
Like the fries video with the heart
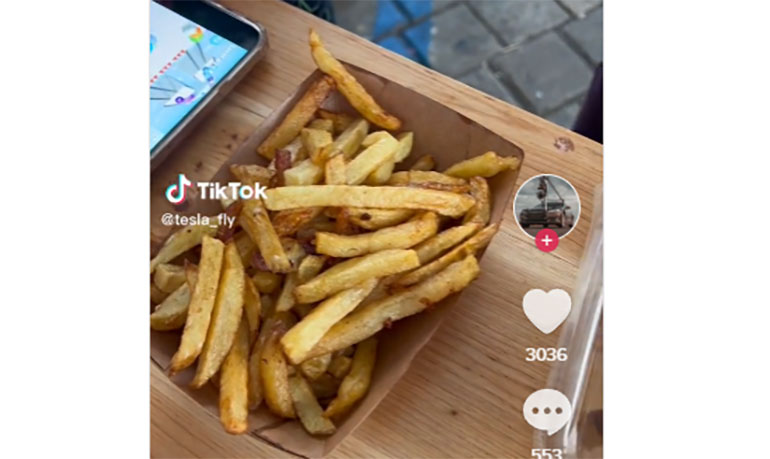coord(546,311)
